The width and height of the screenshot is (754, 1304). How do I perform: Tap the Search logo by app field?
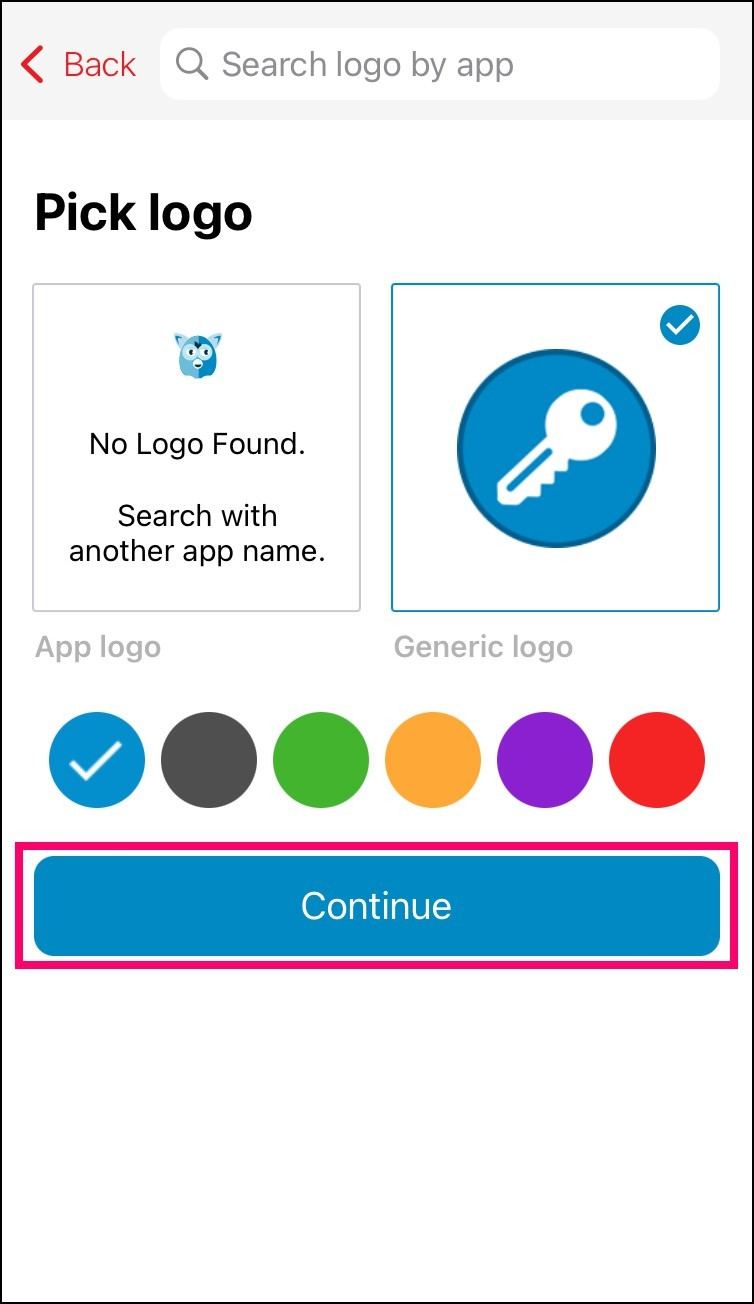pyautogui.click(x=440, y=64)
